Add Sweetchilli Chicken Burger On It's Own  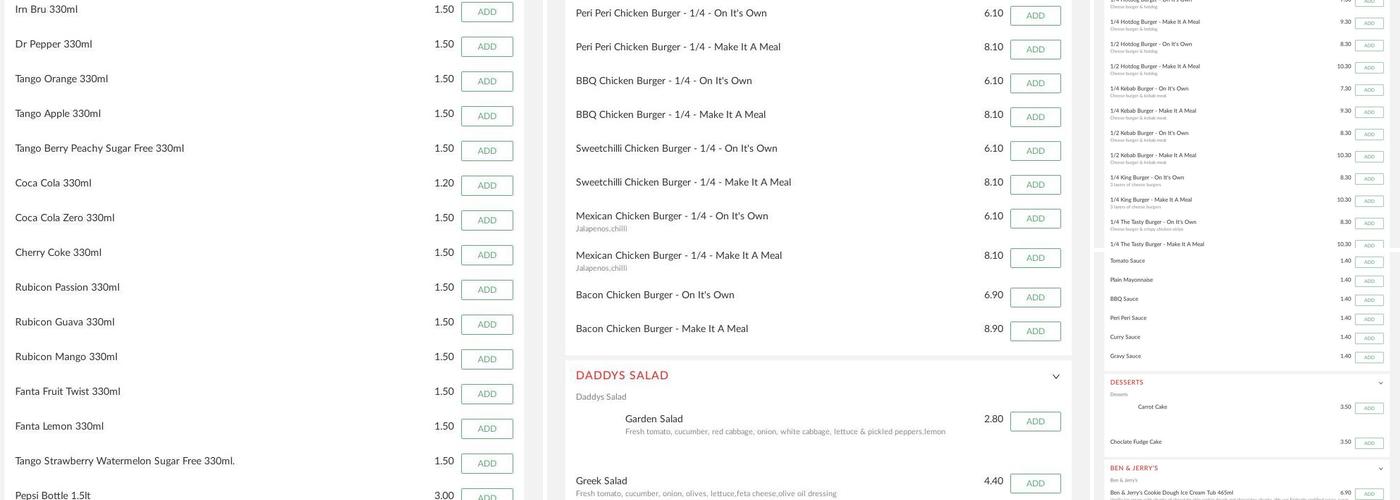[x=1035, y=151]
